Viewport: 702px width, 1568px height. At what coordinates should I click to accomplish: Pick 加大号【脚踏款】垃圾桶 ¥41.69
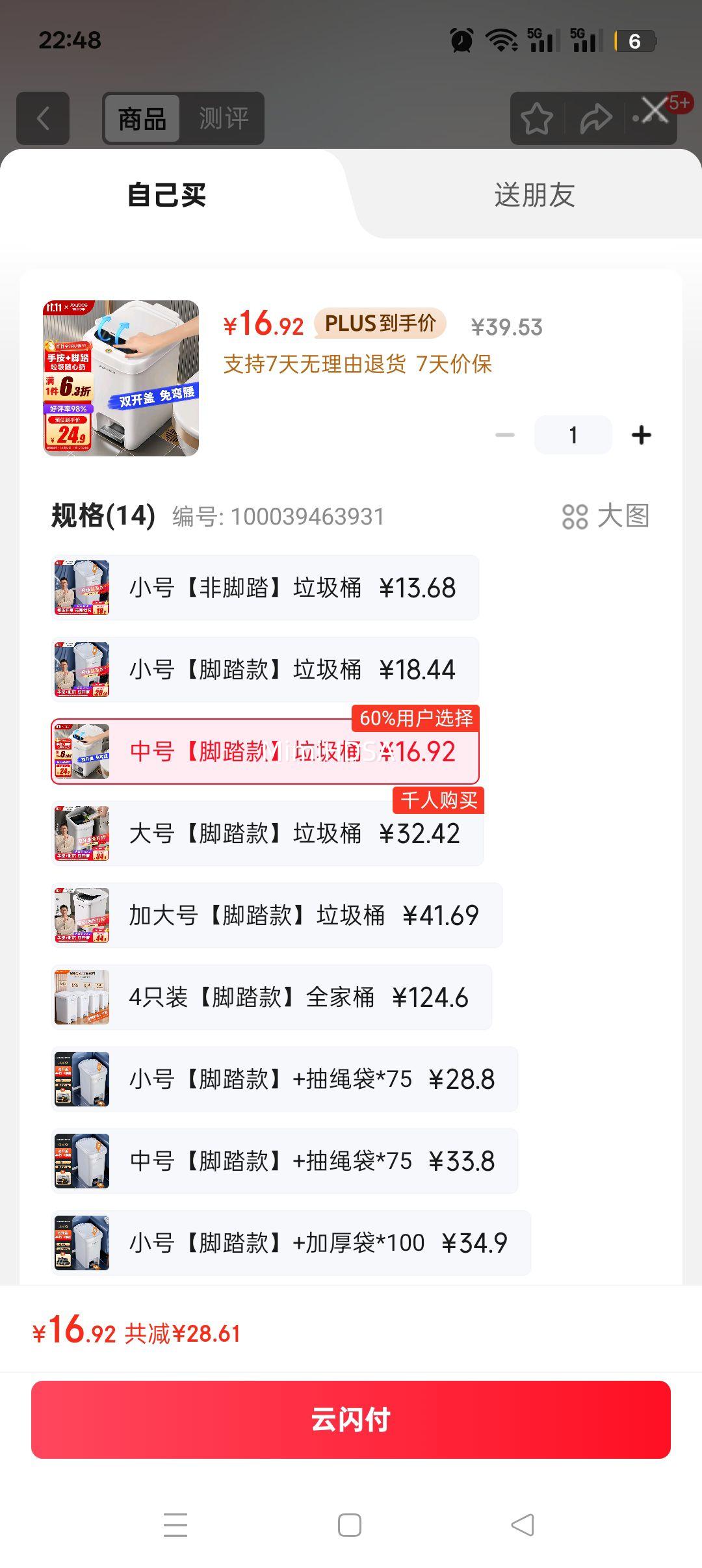click(x=276, y=915)
